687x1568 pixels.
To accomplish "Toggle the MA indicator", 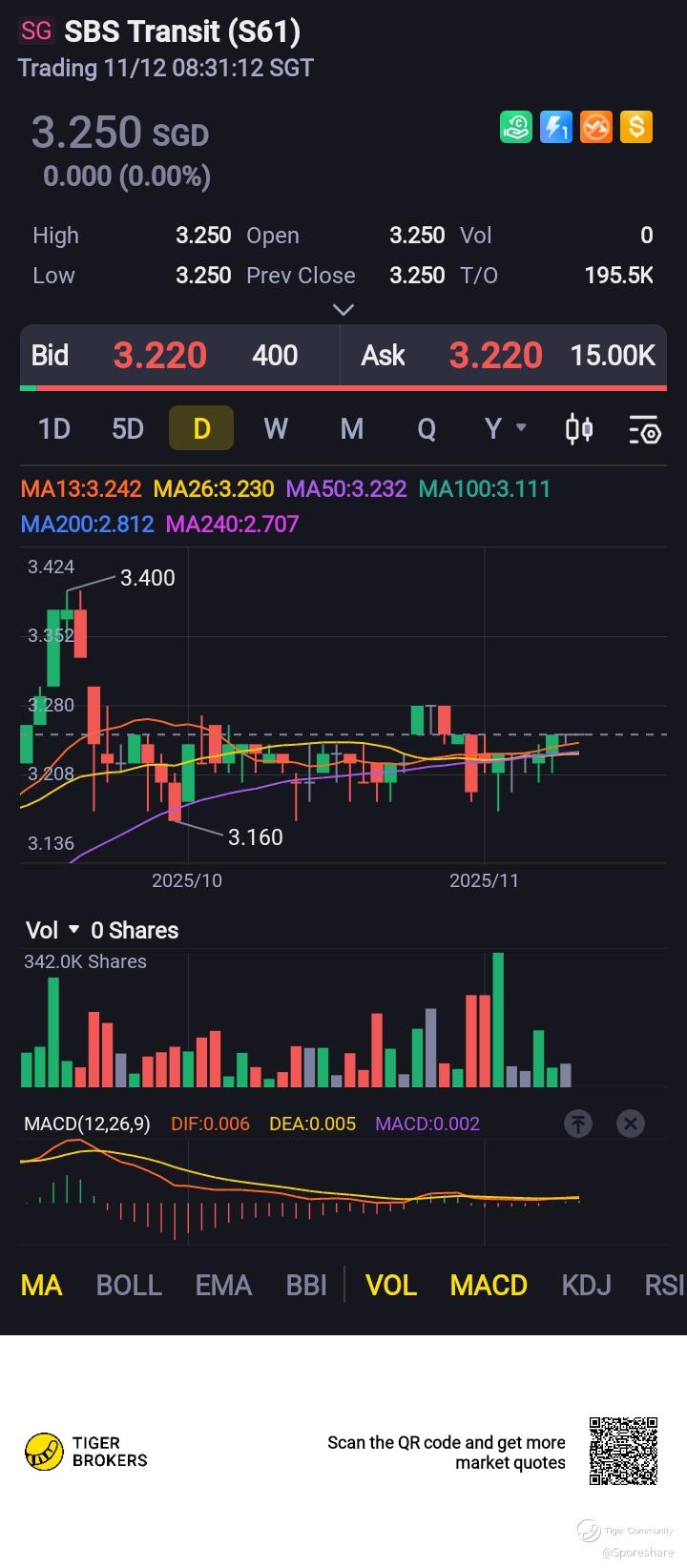I will tap(41, 1285).
